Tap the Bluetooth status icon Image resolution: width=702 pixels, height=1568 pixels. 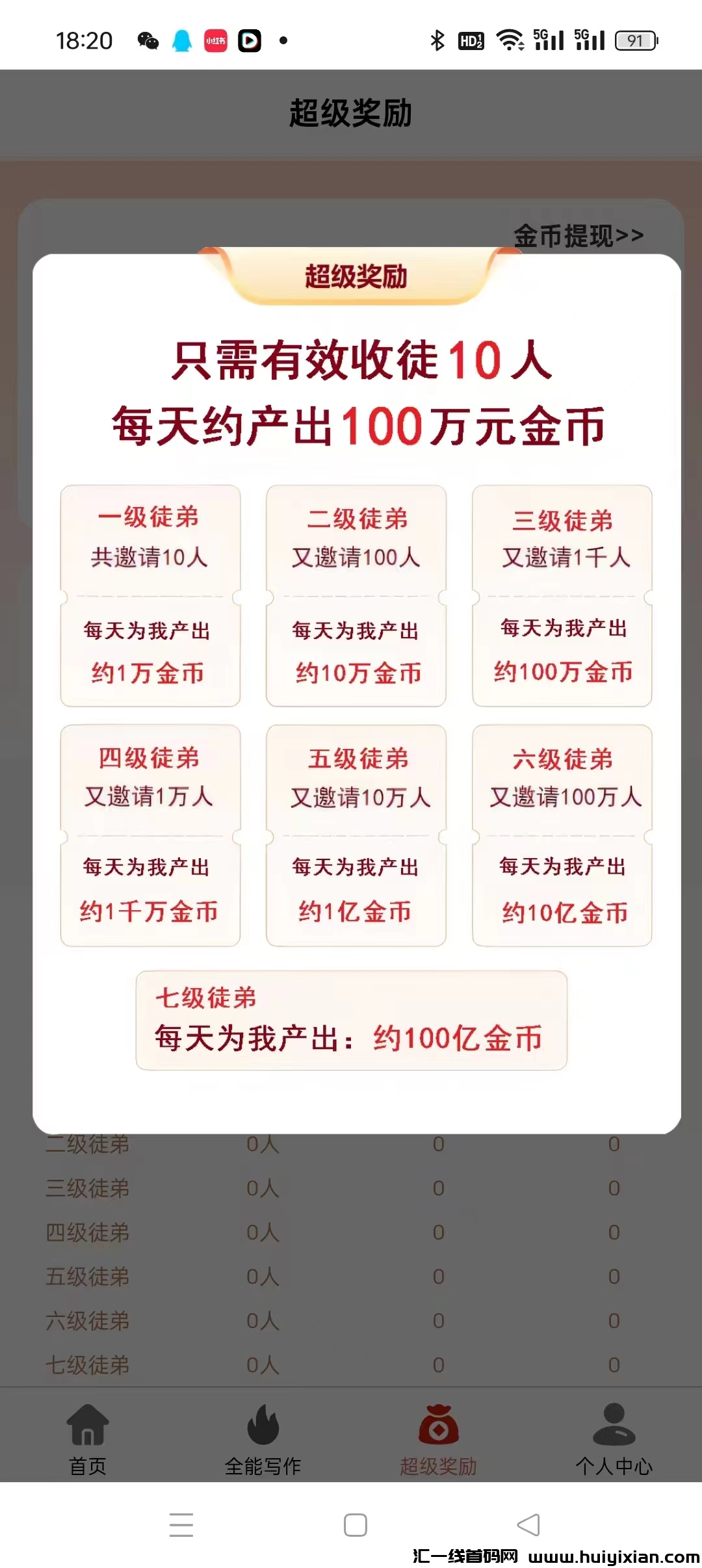click(437, 40)
